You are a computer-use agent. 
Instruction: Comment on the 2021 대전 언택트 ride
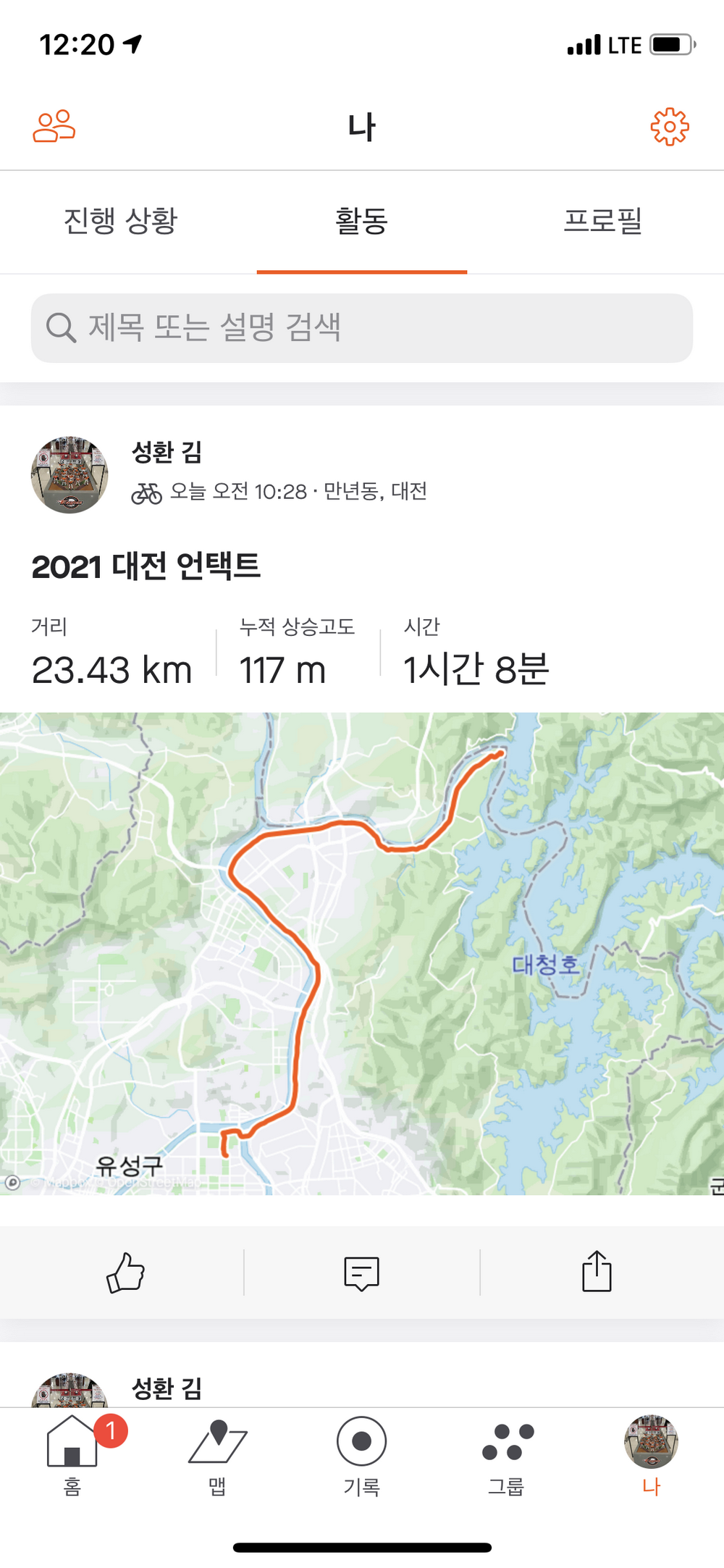pyautogui.click(x=361, y=1273)
